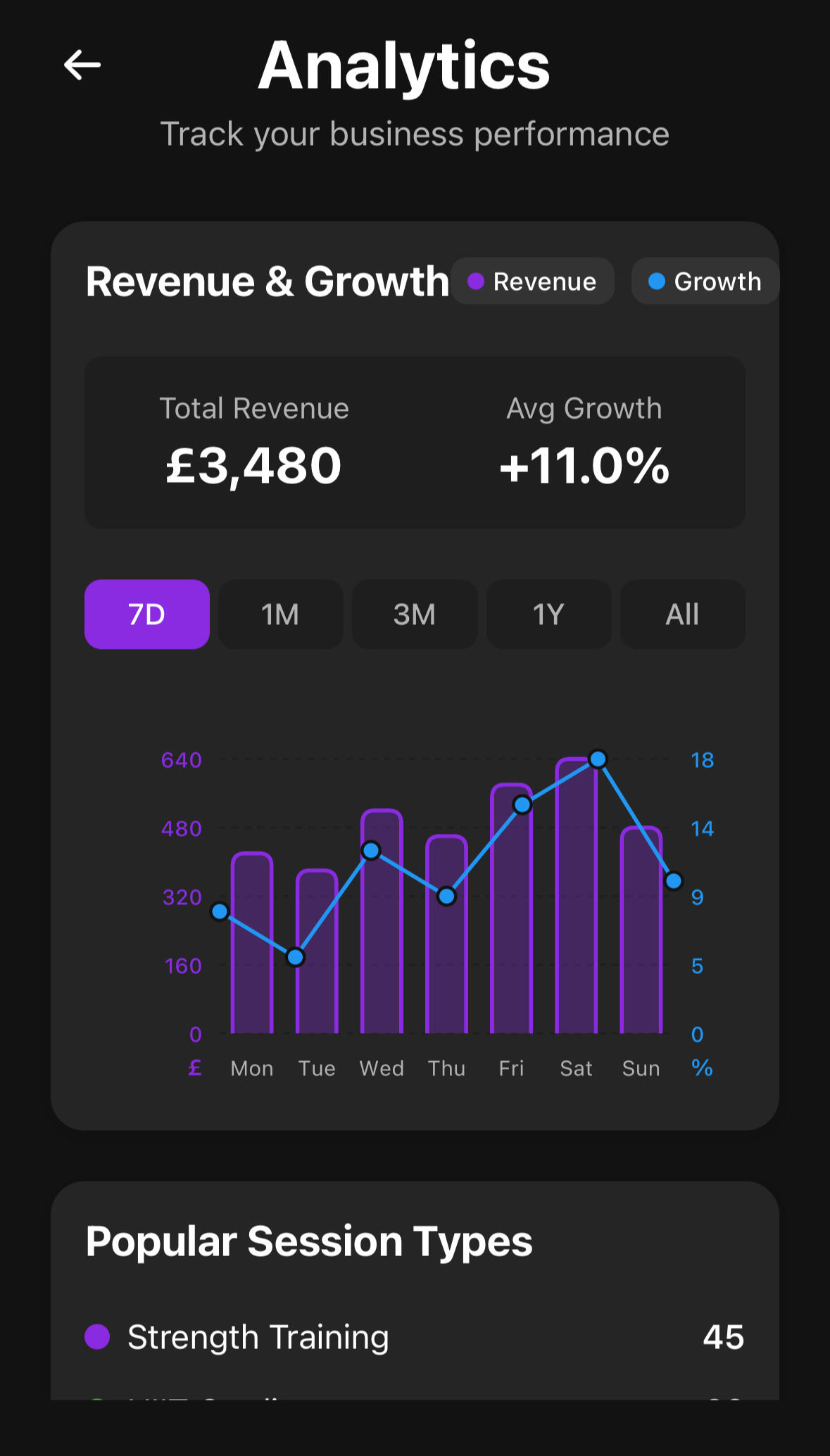Click the blue Growth legend dot
The width and height of the screenshot is (830, 1456).
658,281
